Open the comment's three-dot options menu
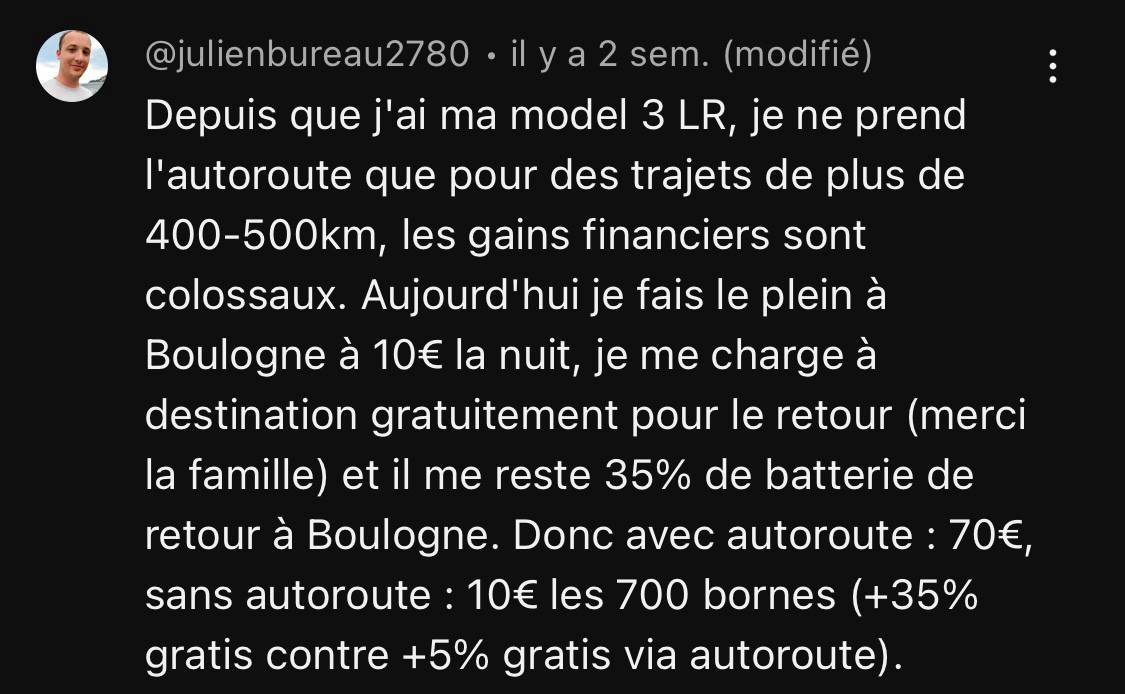 click(x=1052, y=66)
